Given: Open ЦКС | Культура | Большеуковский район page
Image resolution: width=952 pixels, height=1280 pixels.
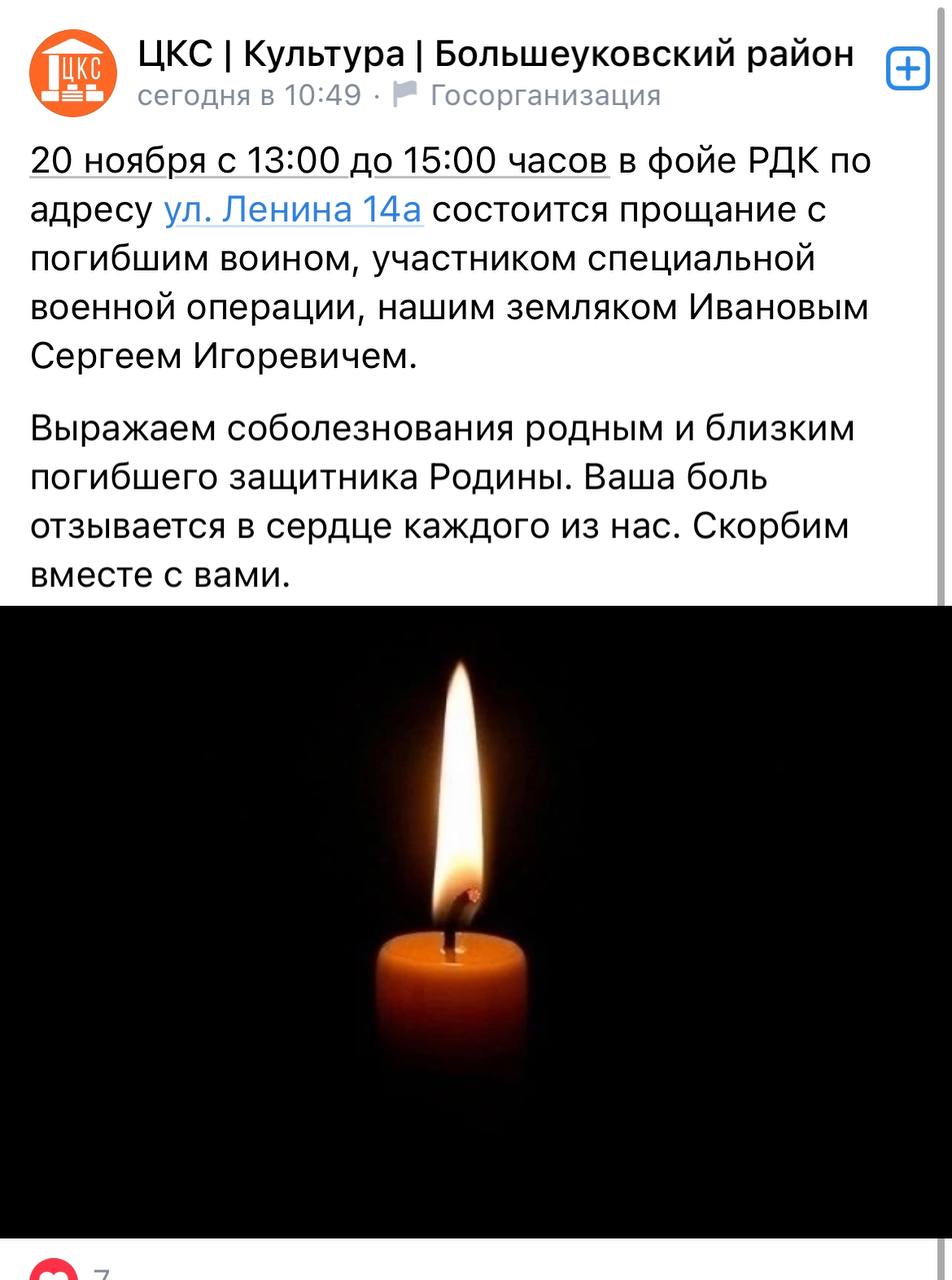Looking at the screenshot, I should tap(496, 54).
